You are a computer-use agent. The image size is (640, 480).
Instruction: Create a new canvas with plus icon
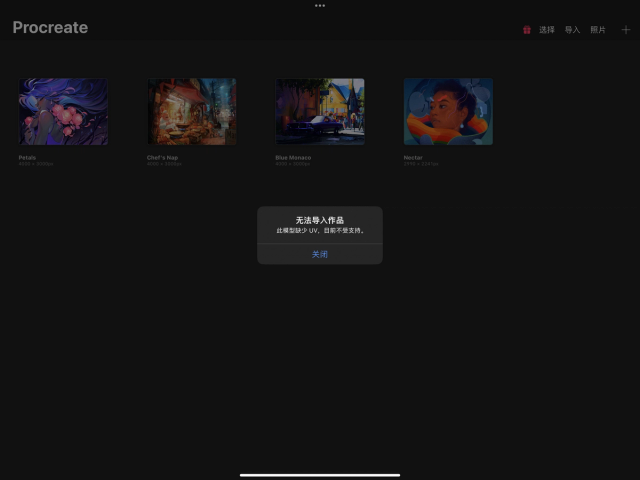626,30
